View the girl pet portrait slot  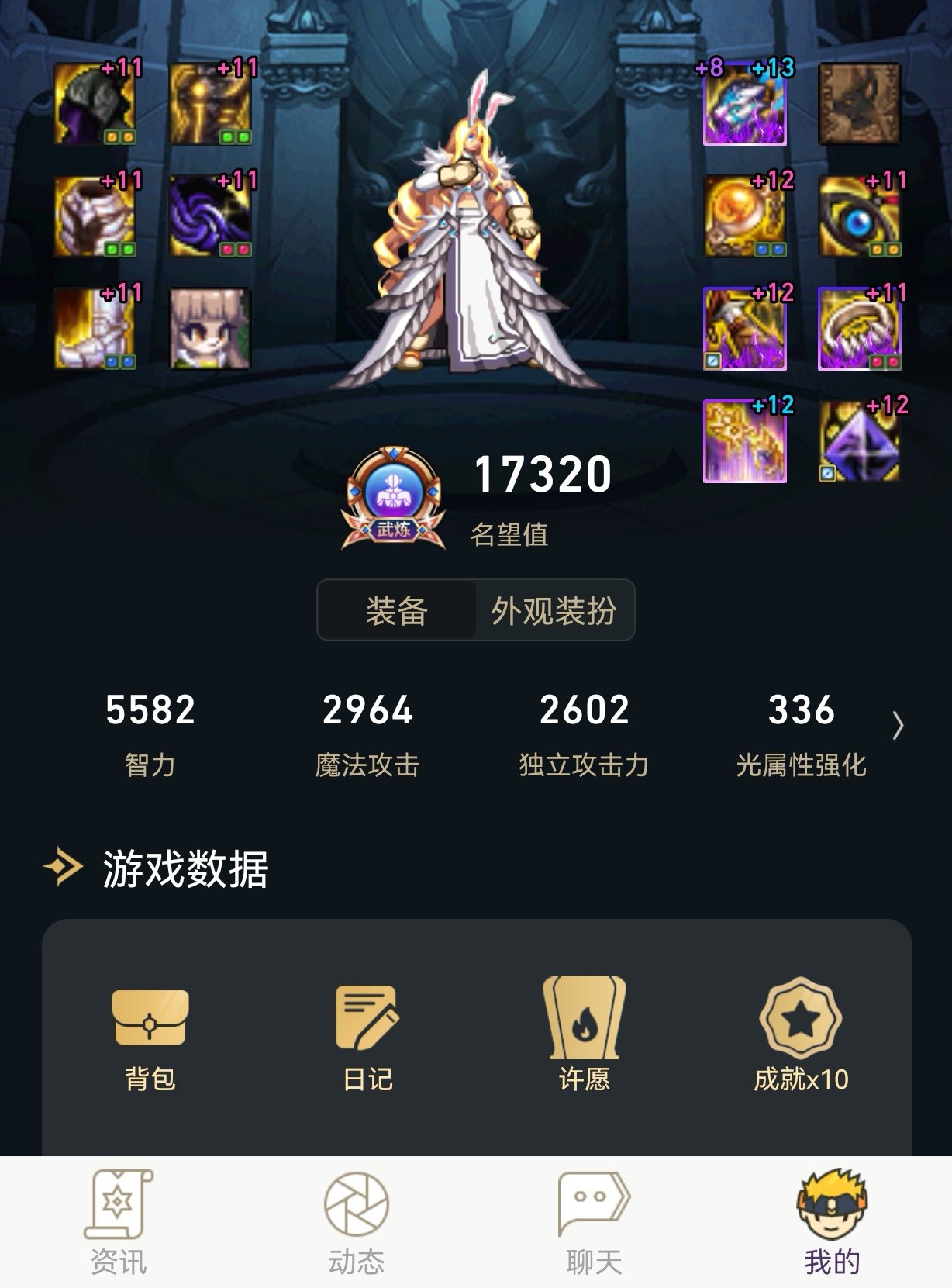210,329
